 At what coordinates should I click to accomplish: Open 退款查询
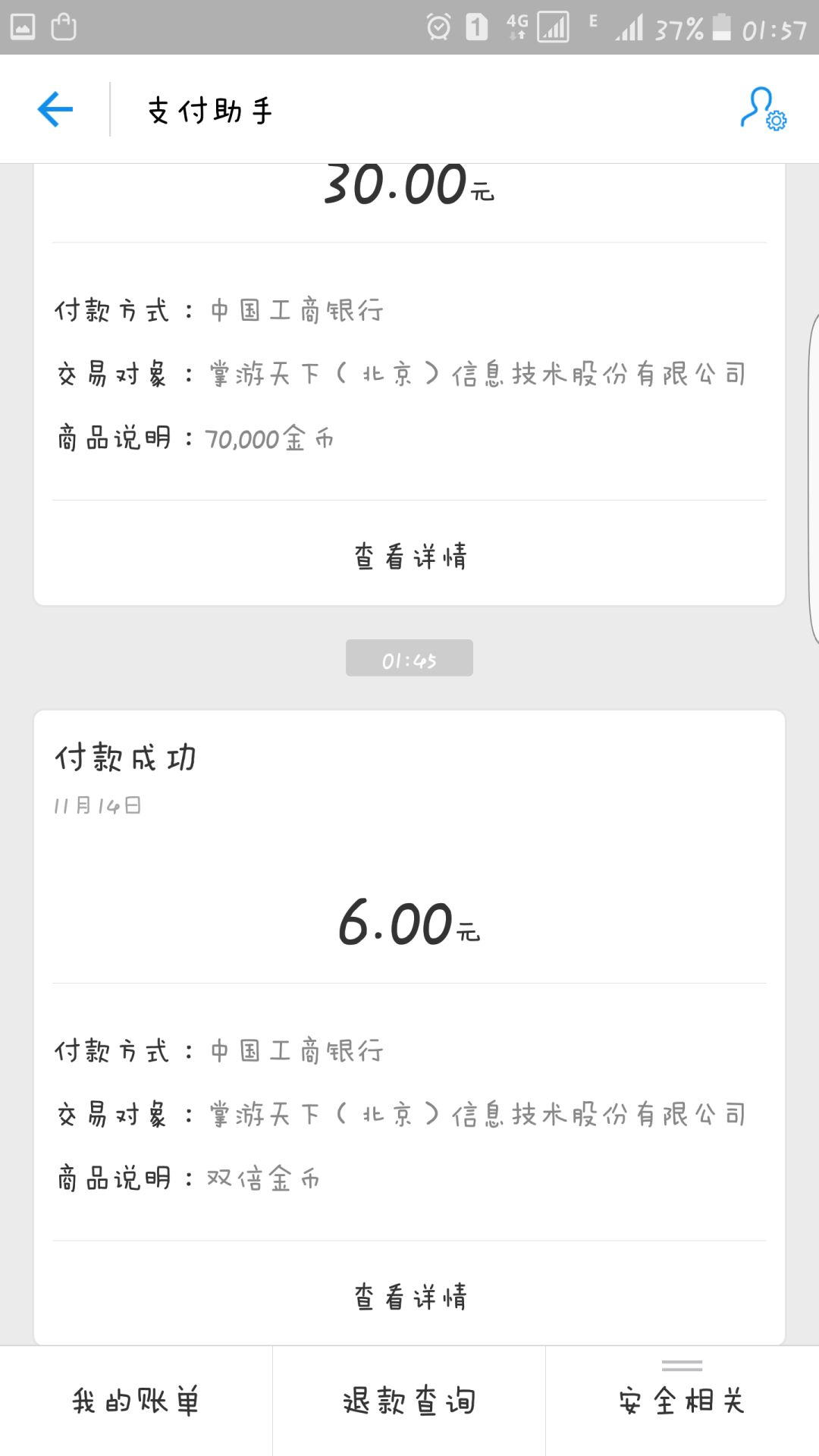pyautogui.click(x=409, y=1401)
